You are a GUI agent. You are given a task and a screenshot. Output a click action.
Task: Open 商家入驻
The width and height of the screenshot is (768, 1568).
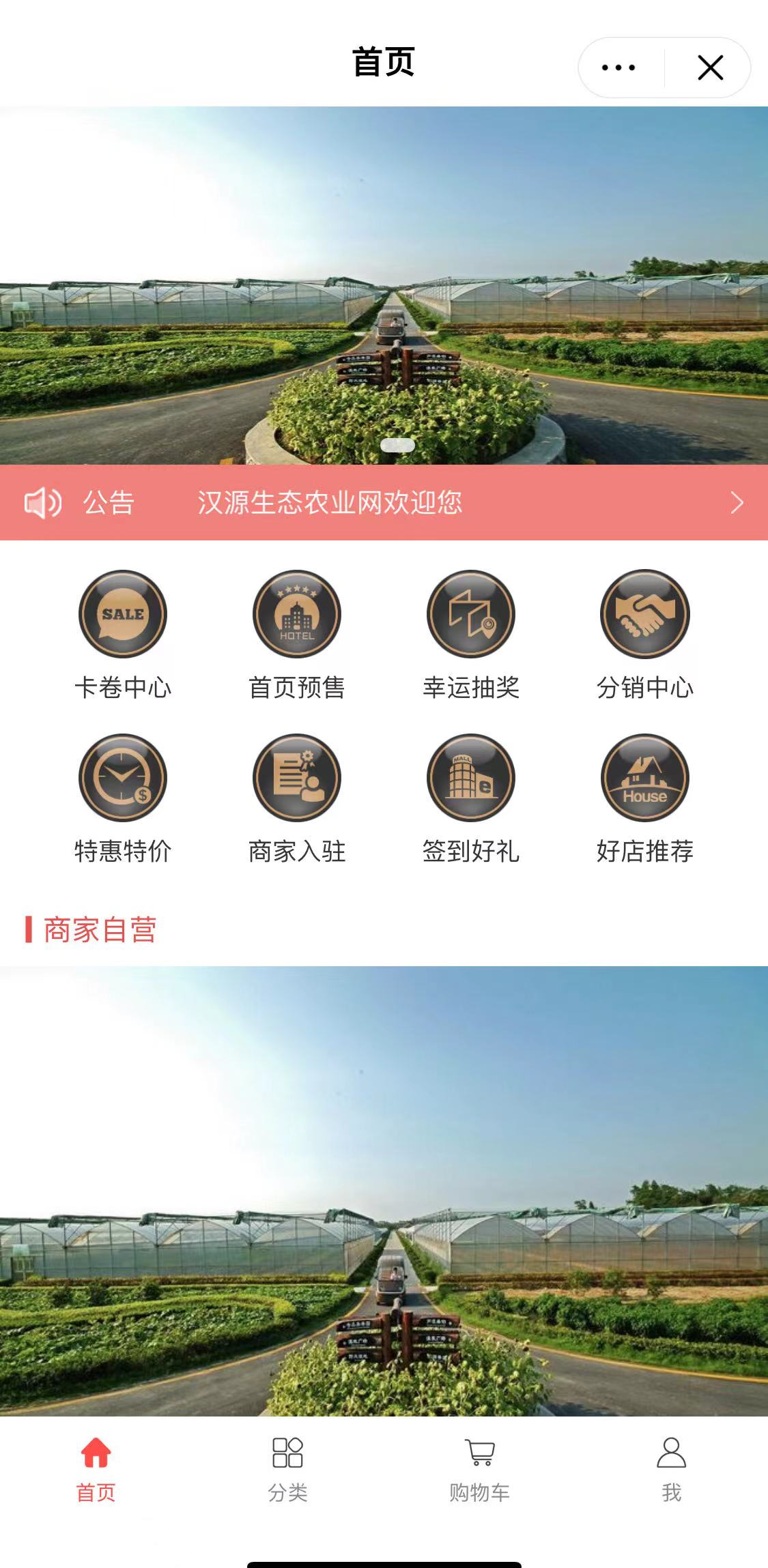click(x=297, y=798)
